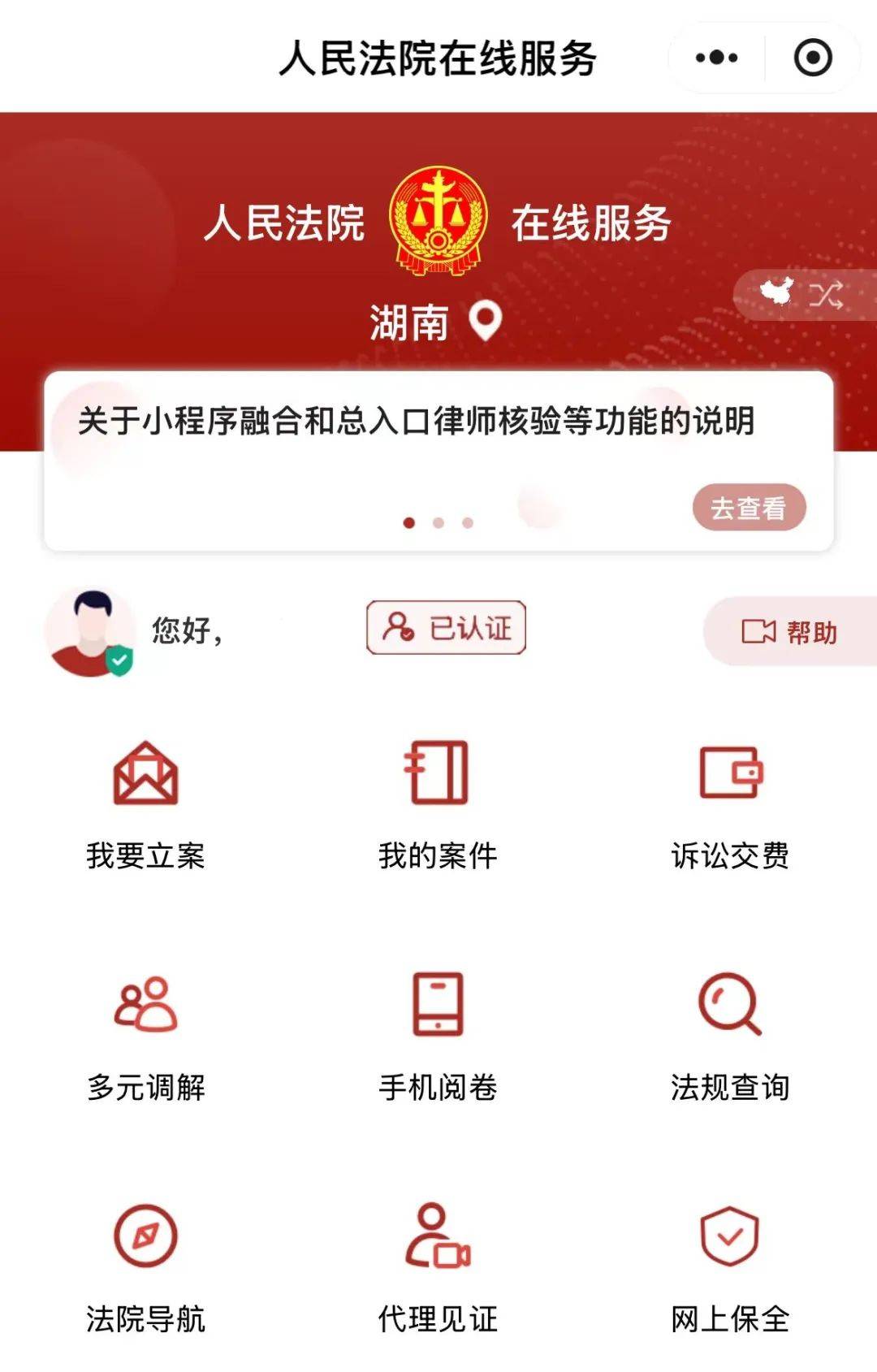Tap the map switch region button
This screenshot has height=1372, width=877.
802,294
